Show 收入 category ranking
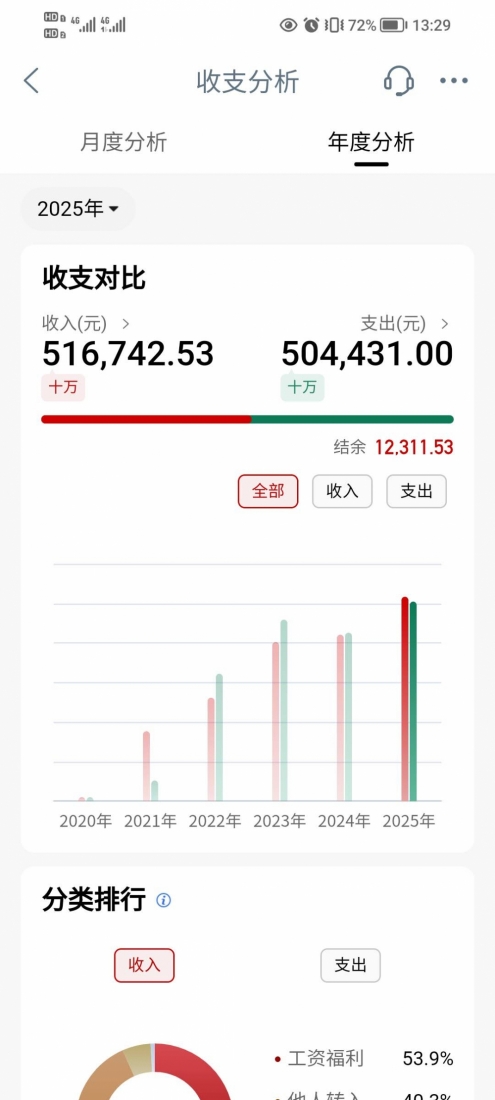 pyautogui.click(x=144, y=965)
